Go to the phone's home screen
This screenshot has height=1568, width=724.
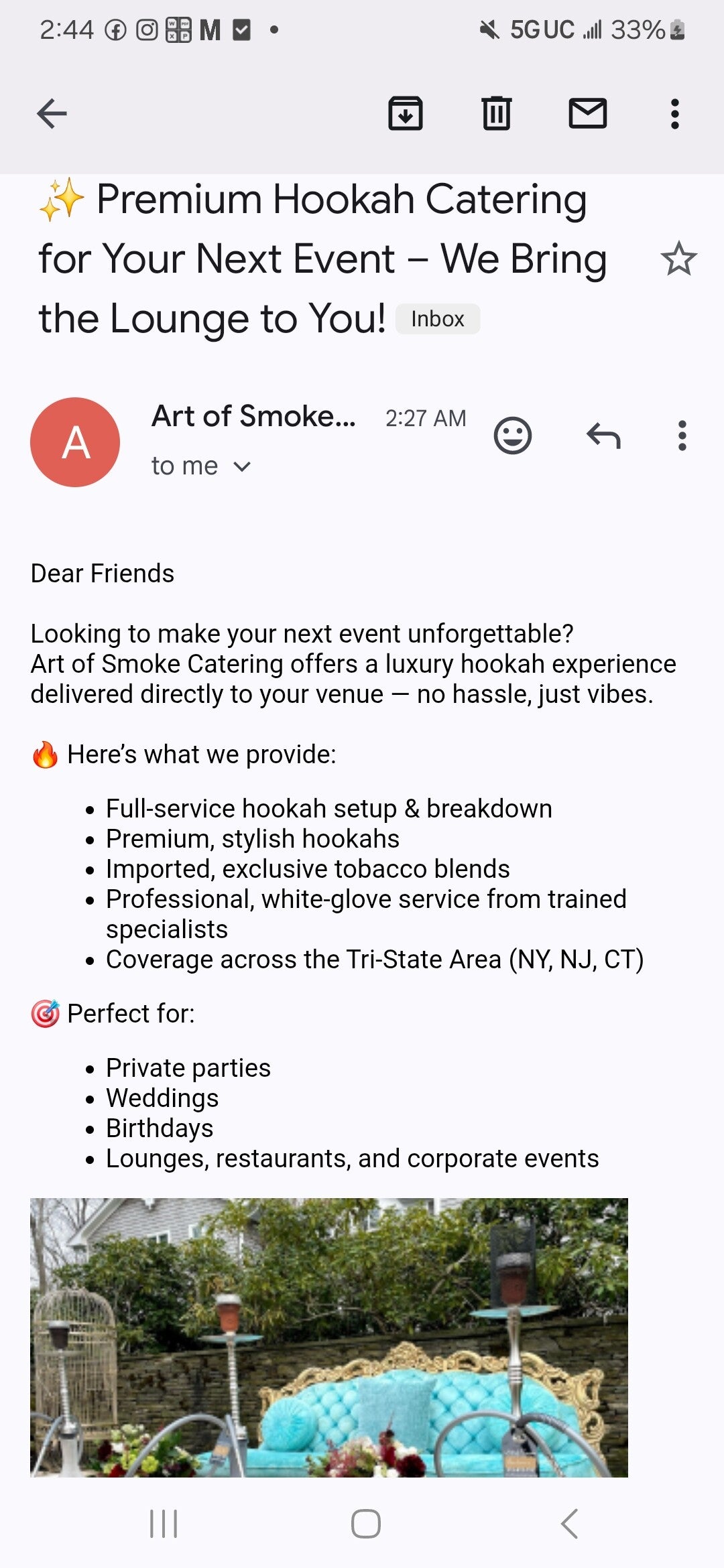366,1524
